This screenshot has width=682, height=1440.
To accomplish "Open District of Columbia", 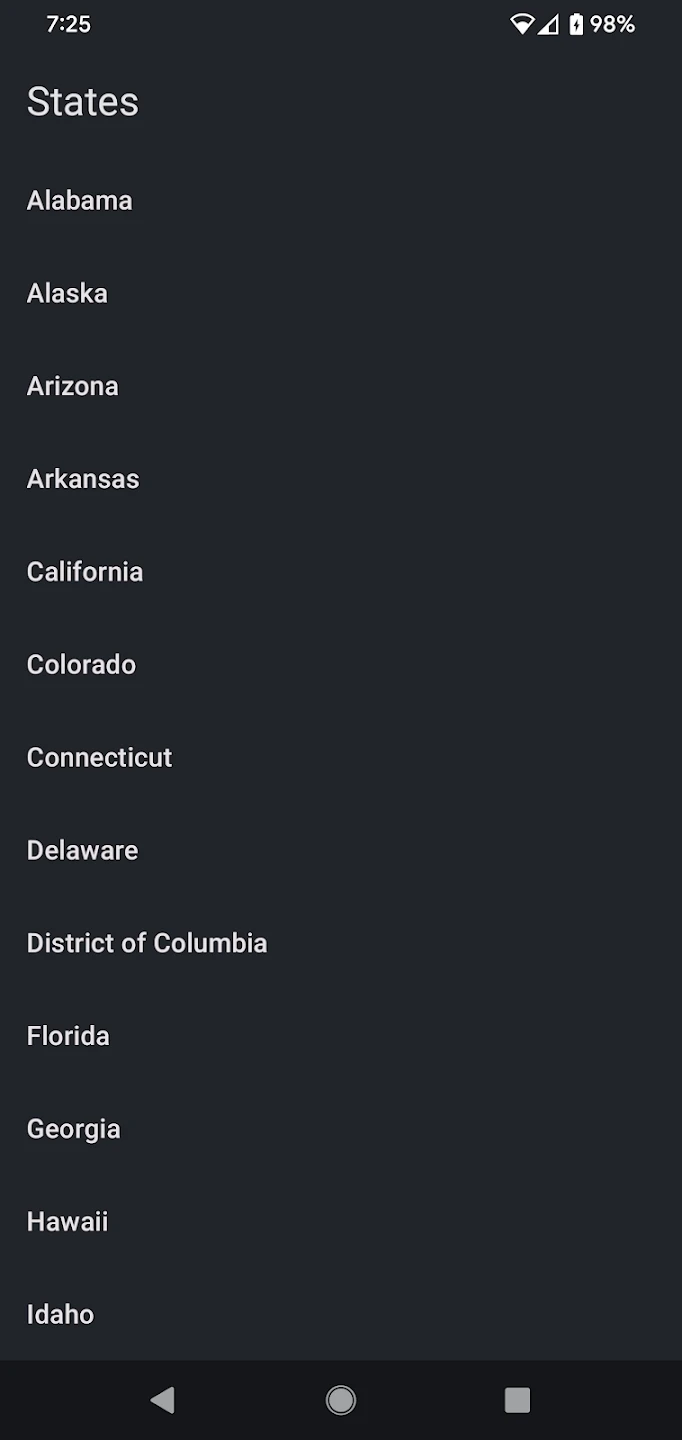I will (x=147, y=944).
